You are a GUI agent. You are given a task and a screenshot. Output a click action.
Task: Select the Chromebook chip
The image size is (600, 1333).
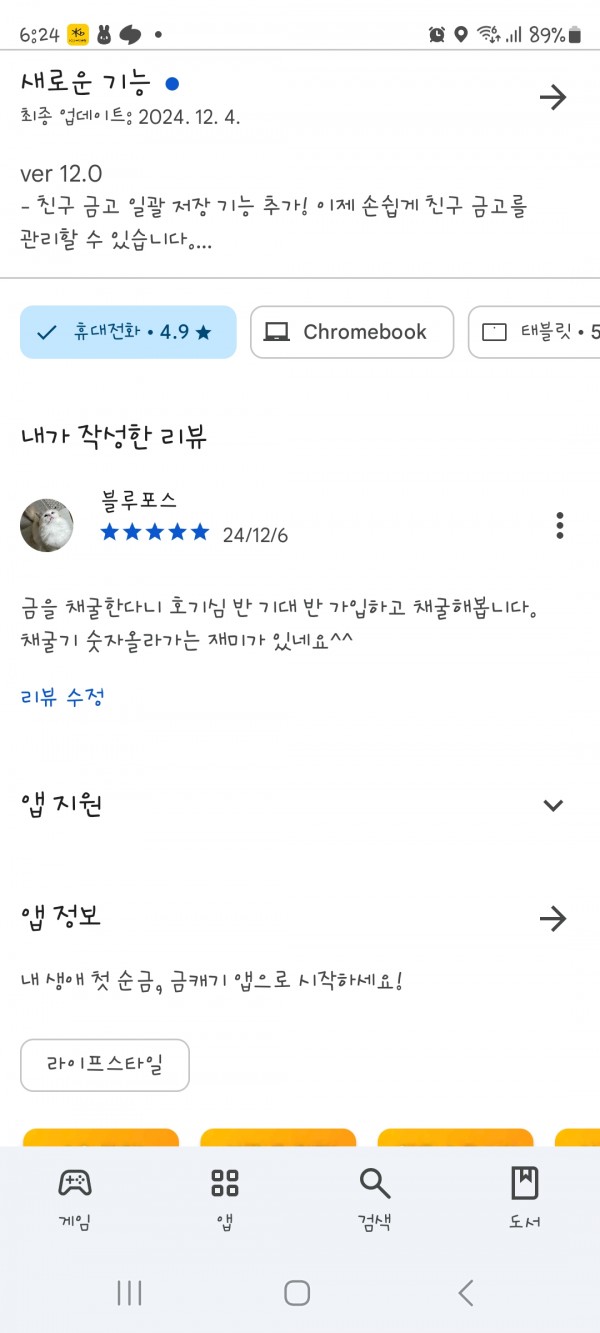352,332
